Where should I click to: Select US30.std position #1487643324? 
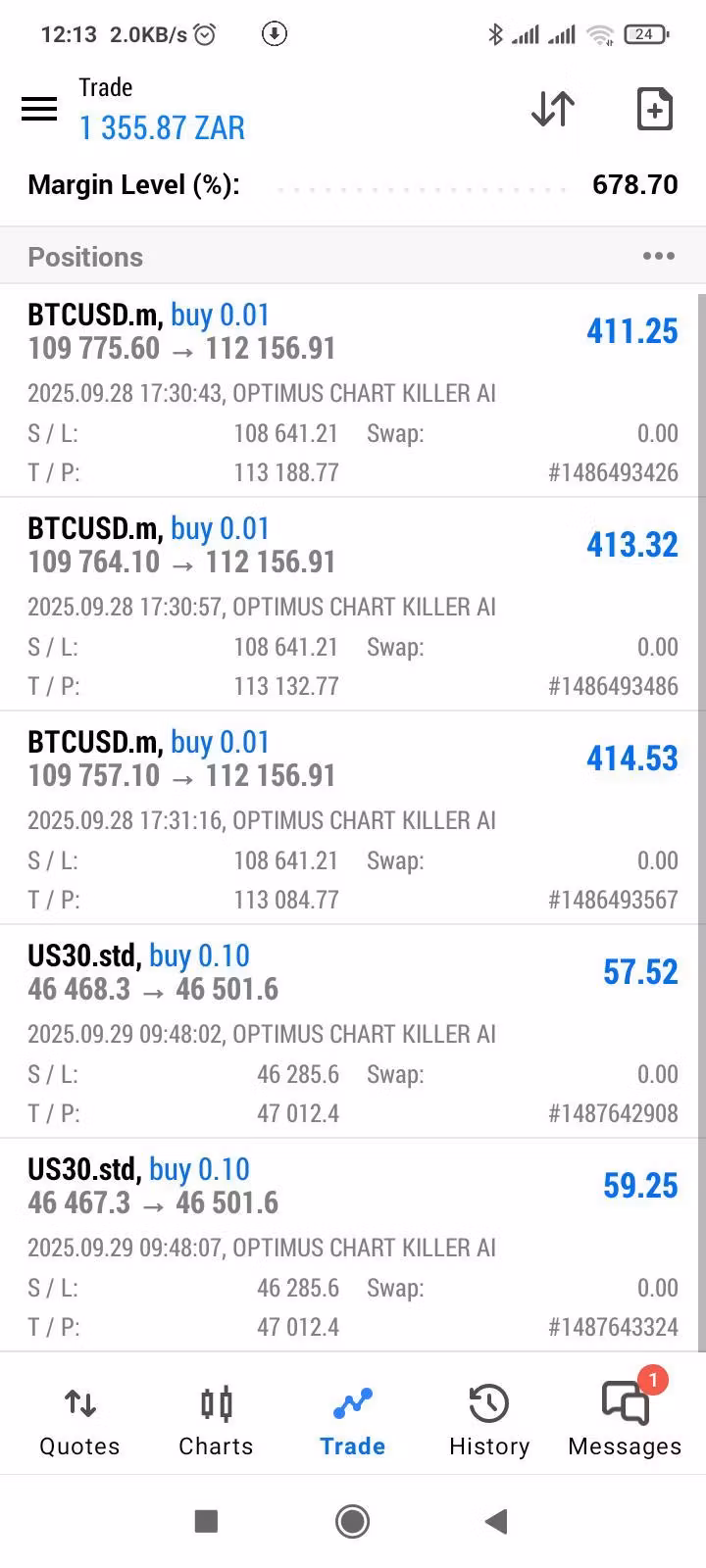pyautogui.click(x=353, y=1246)
